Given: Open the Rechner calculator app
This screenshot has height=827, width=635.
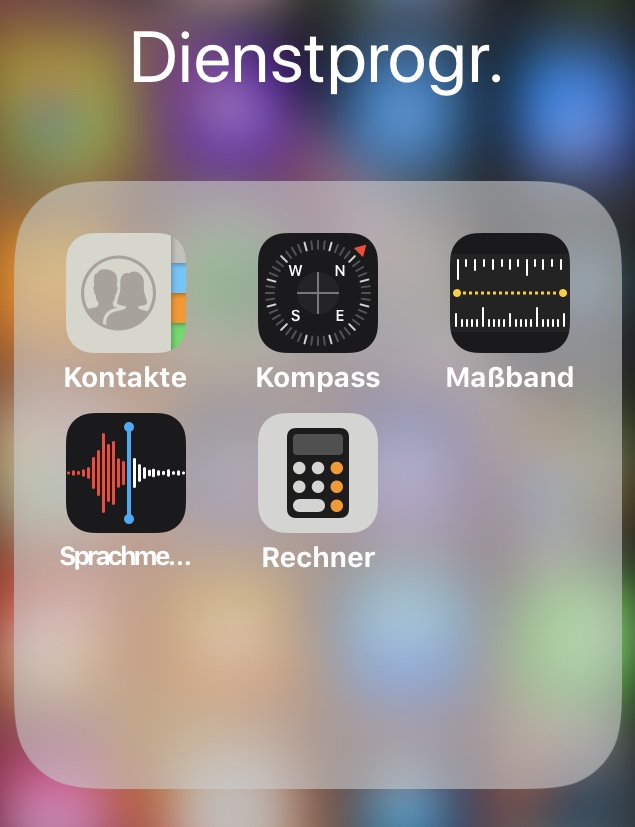Looking at the screenshot, I should (x=318, y=473).
